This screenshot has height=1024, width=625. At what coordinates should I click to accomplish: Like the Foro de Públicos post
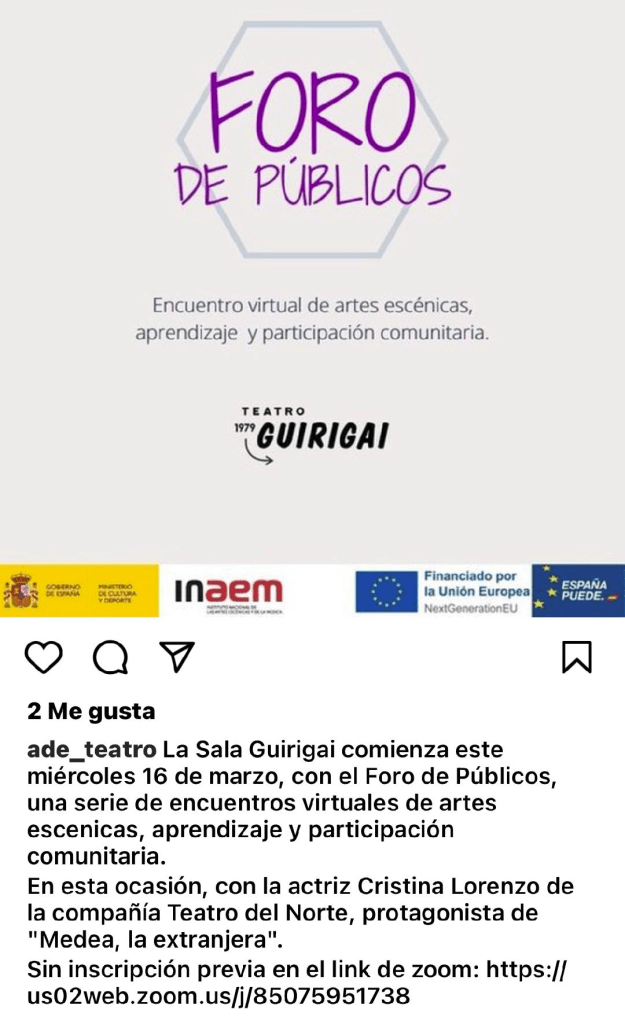click(43, 657)
